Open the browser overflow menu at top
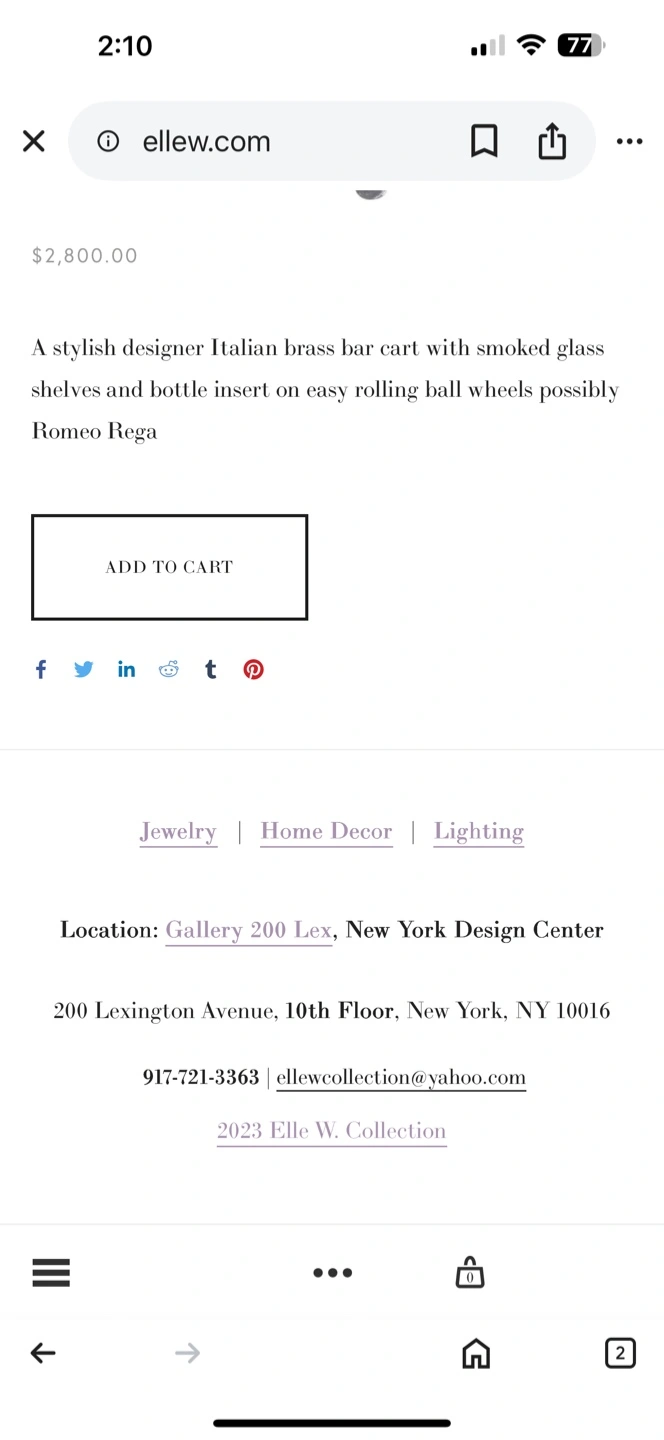Image resolution: width=664 pixels, height=1440 pixels. pos(630,141)
